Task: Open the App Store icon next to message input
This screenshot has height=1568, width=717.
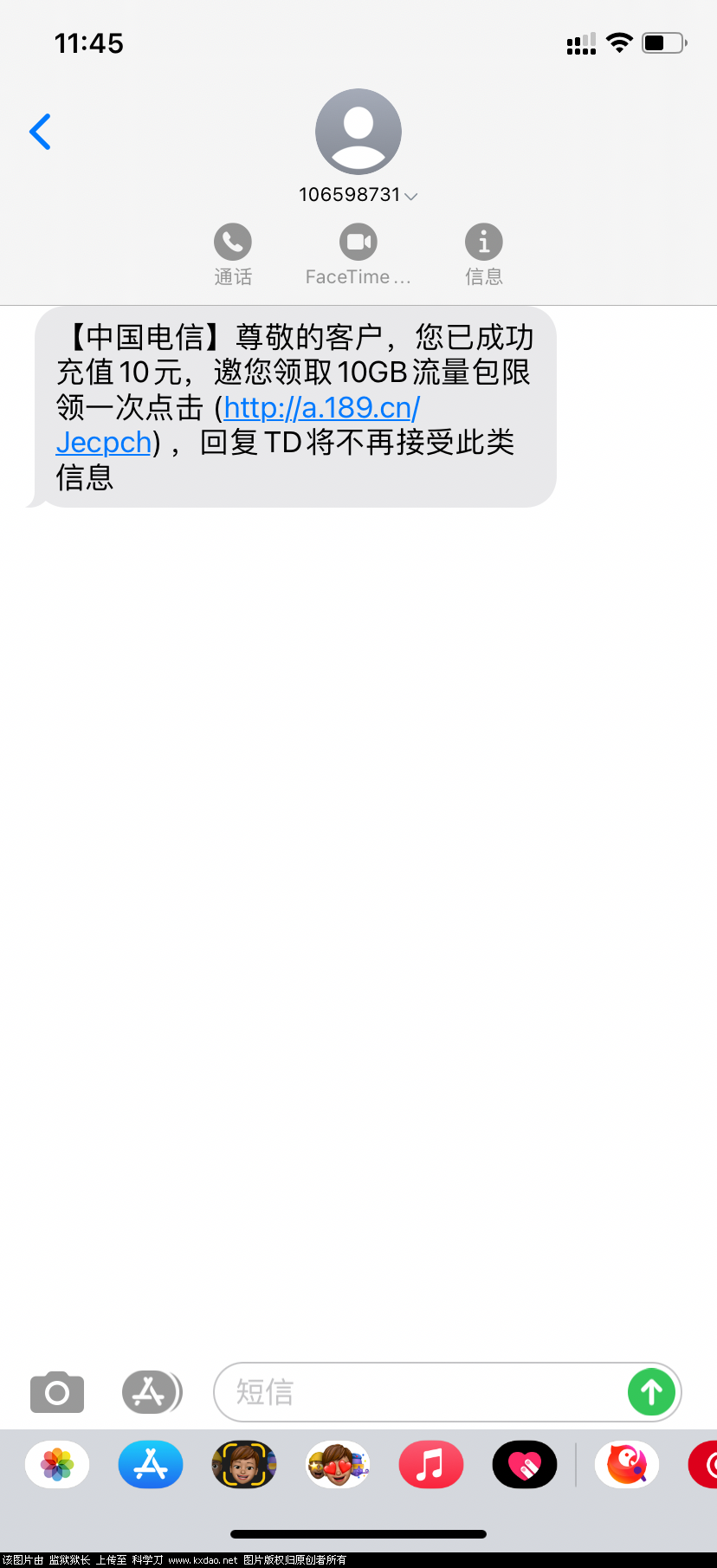Action: (x=152, y=1392)
